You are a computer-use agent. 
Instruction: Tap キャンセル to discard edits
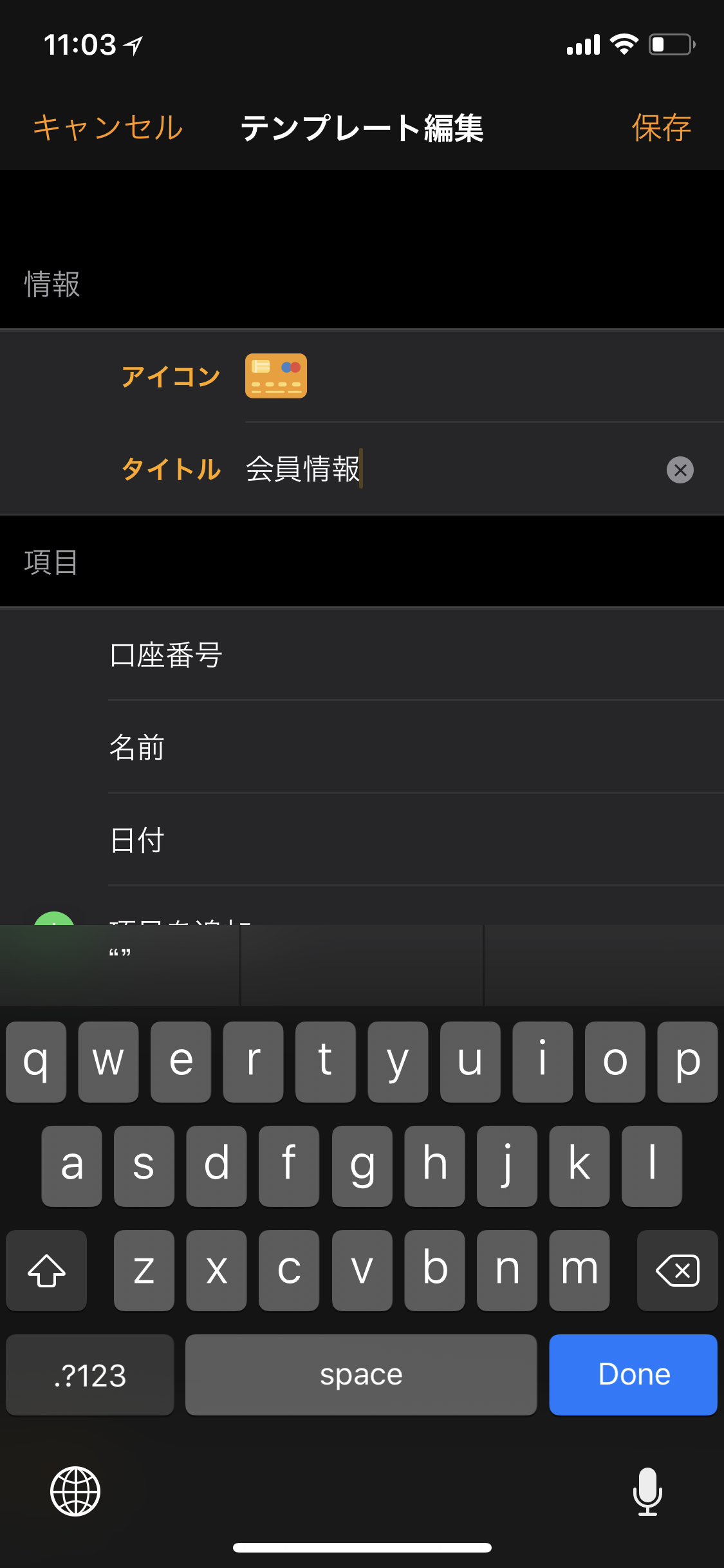click(x=108, y=127)
